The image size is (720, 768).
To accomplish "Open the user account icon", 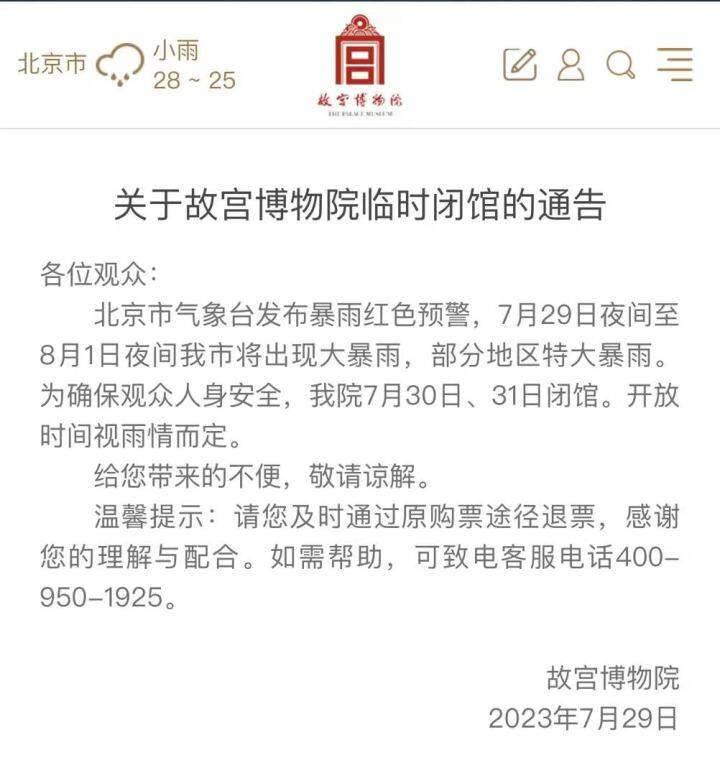I will point(570,65).
